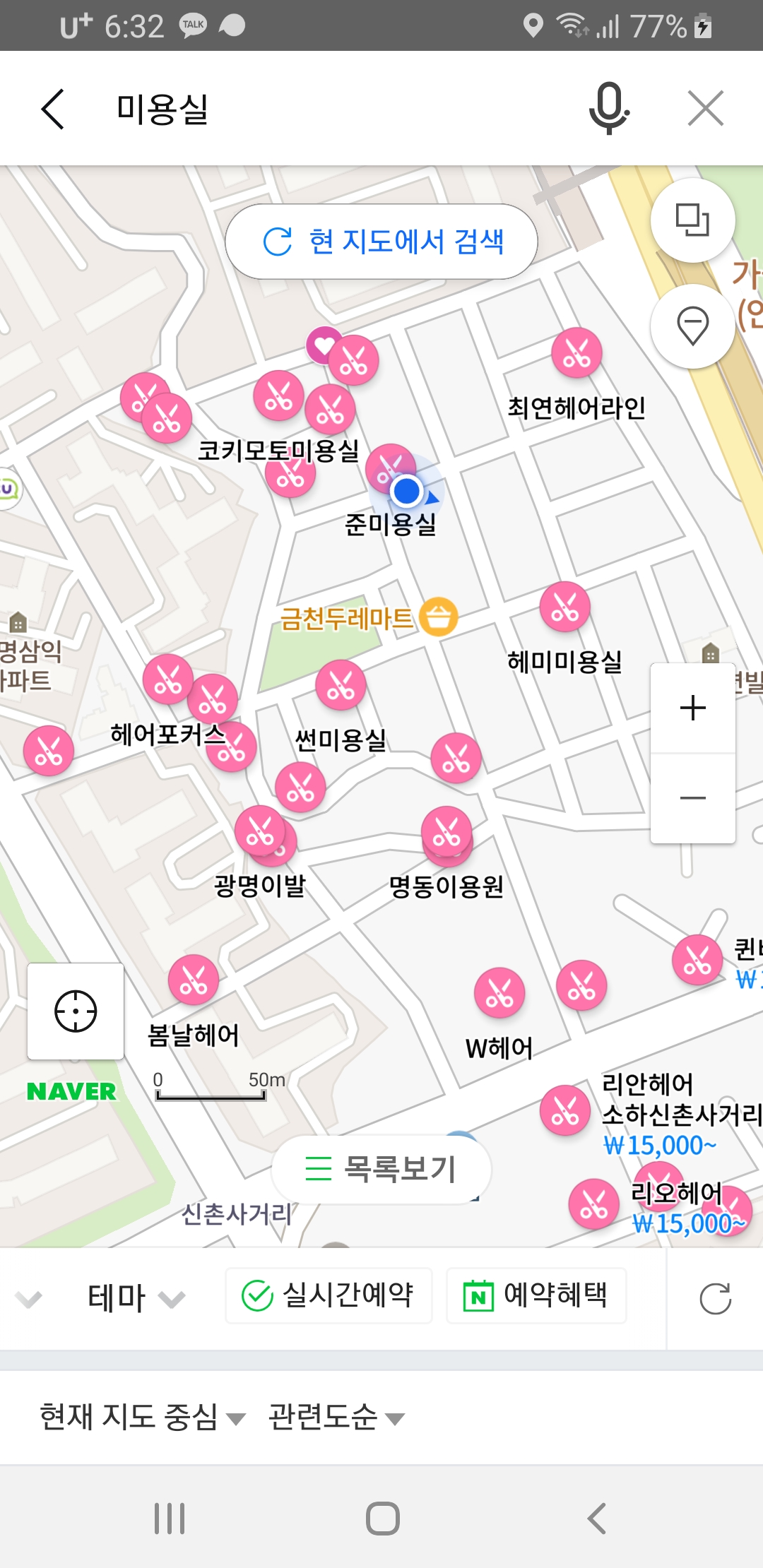The height and width of the screenshot is (1568, 763).
Task: Open the saved places pin button
Action: tap(692, 326)
